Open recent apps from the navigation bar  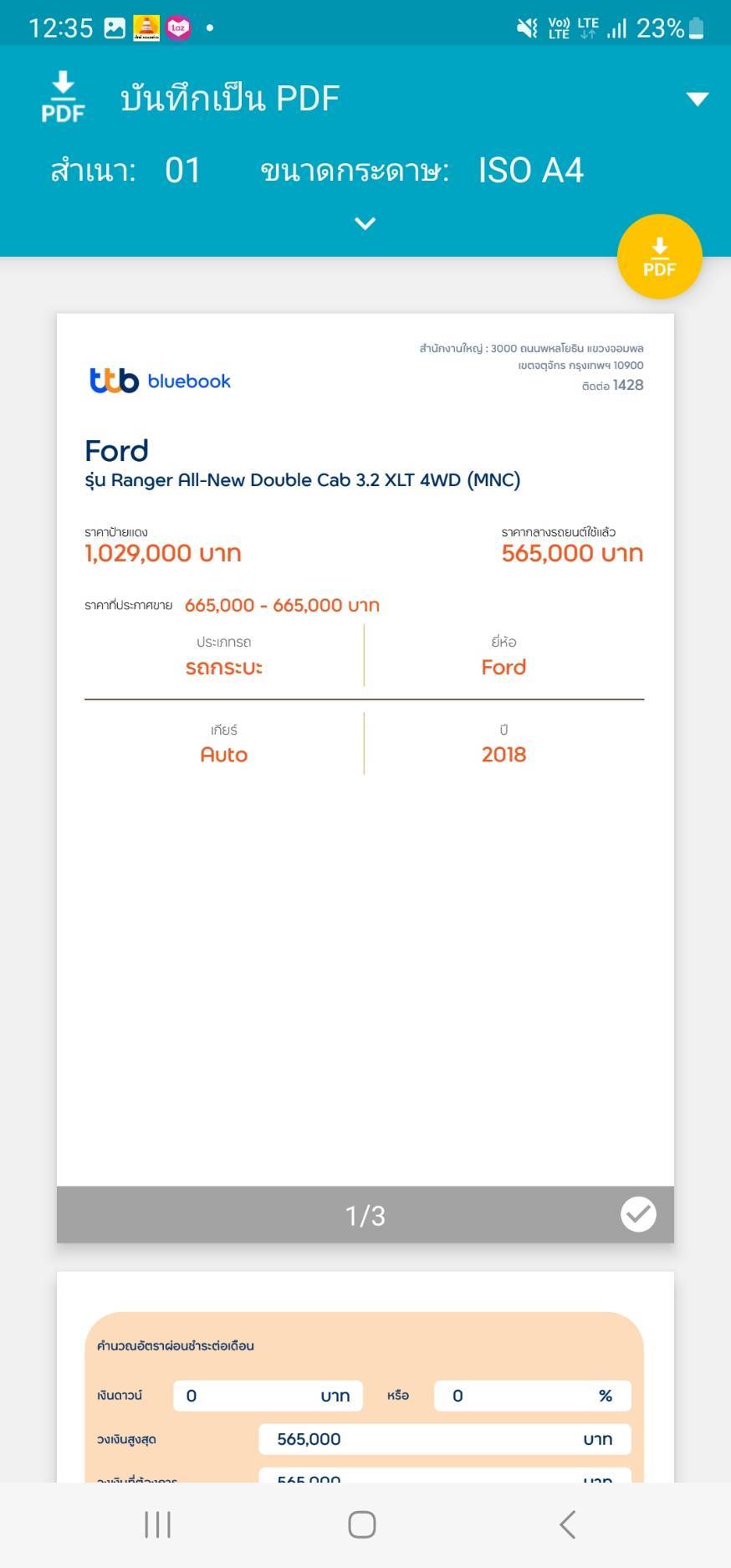coord(157,1524)
